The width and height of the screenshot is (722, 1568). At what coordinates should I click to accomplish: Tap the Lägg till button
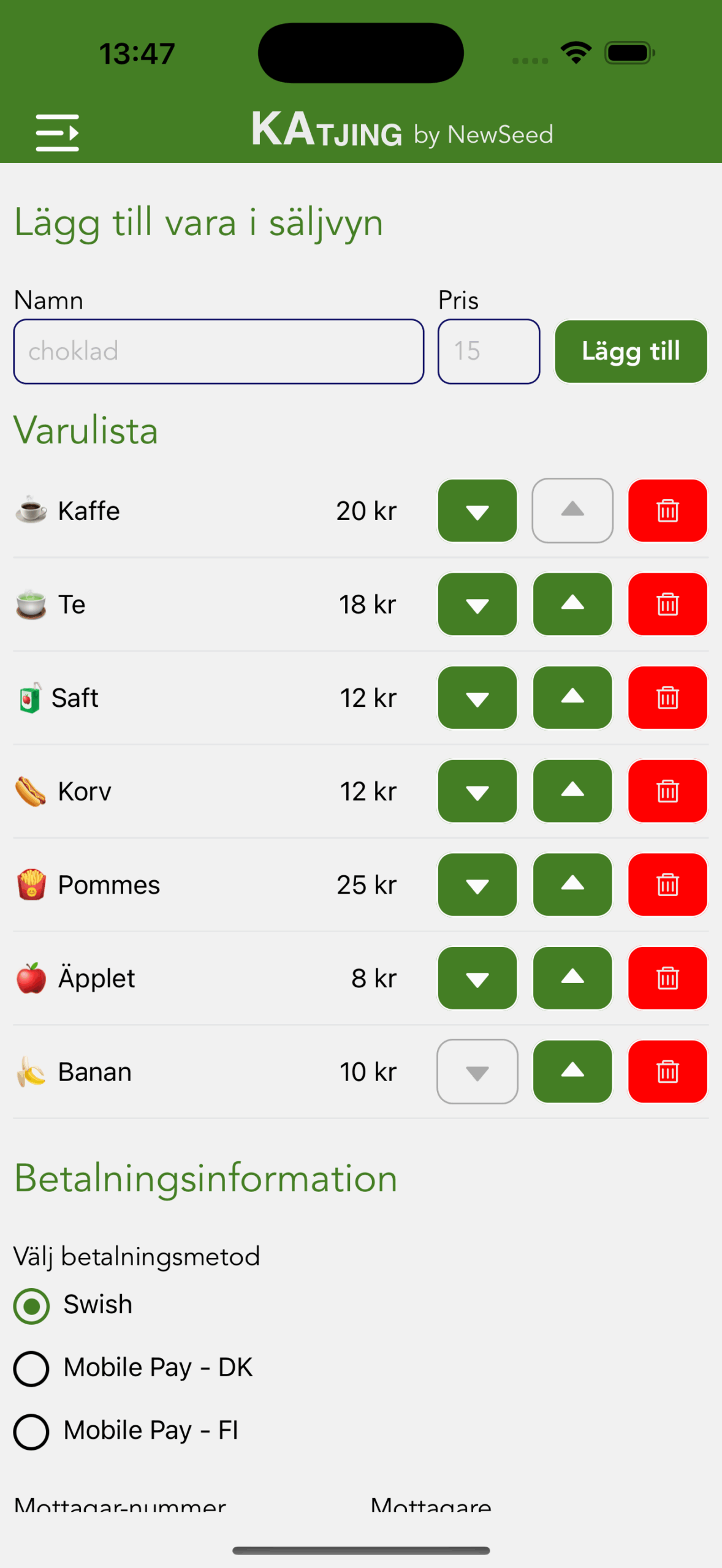(x=631, y=352)
